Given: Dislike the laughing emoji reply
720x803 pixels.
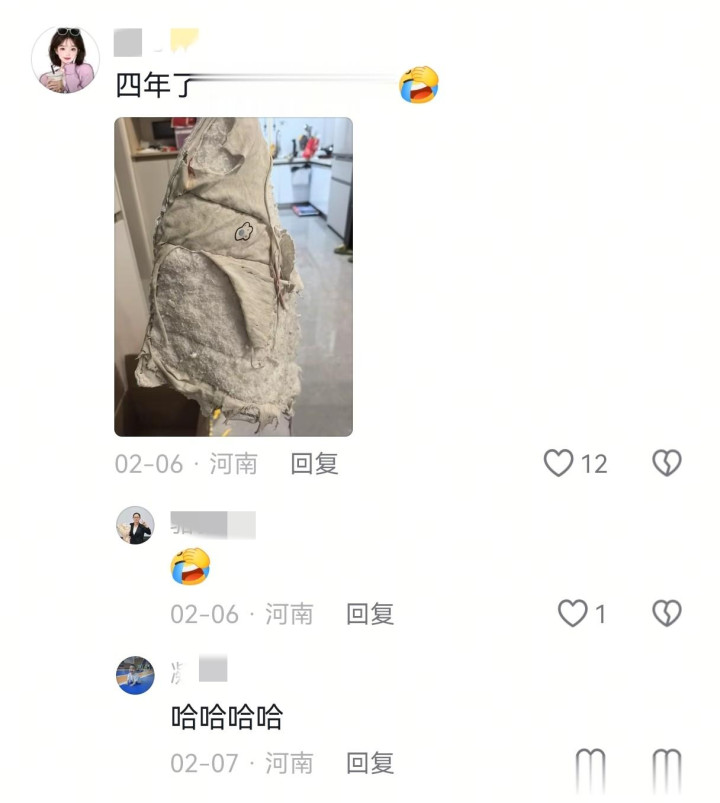Looking at the screenshot, I should pyautogui.click(x=666, y=613).
